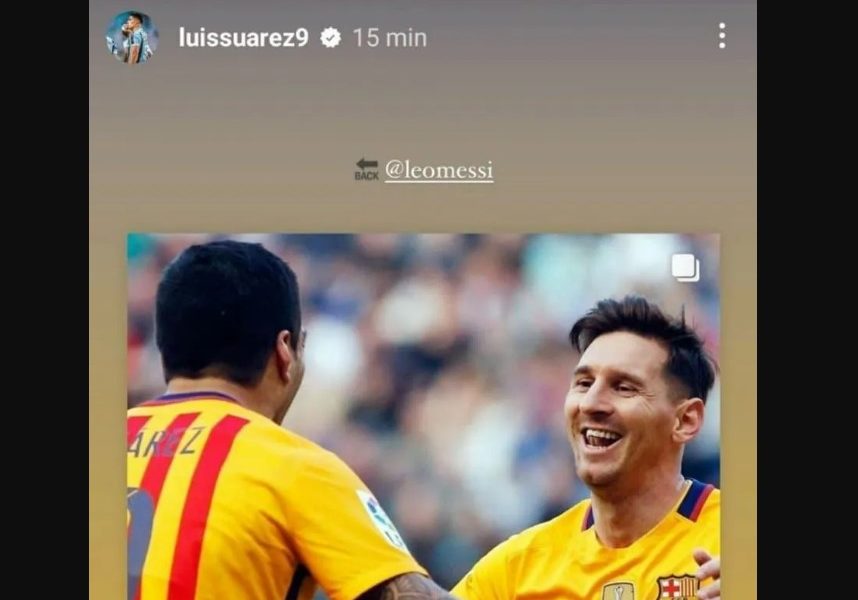Viewport: 858px width, 600px height.
Task: Open the @leomessi mention
Action: 438,171
